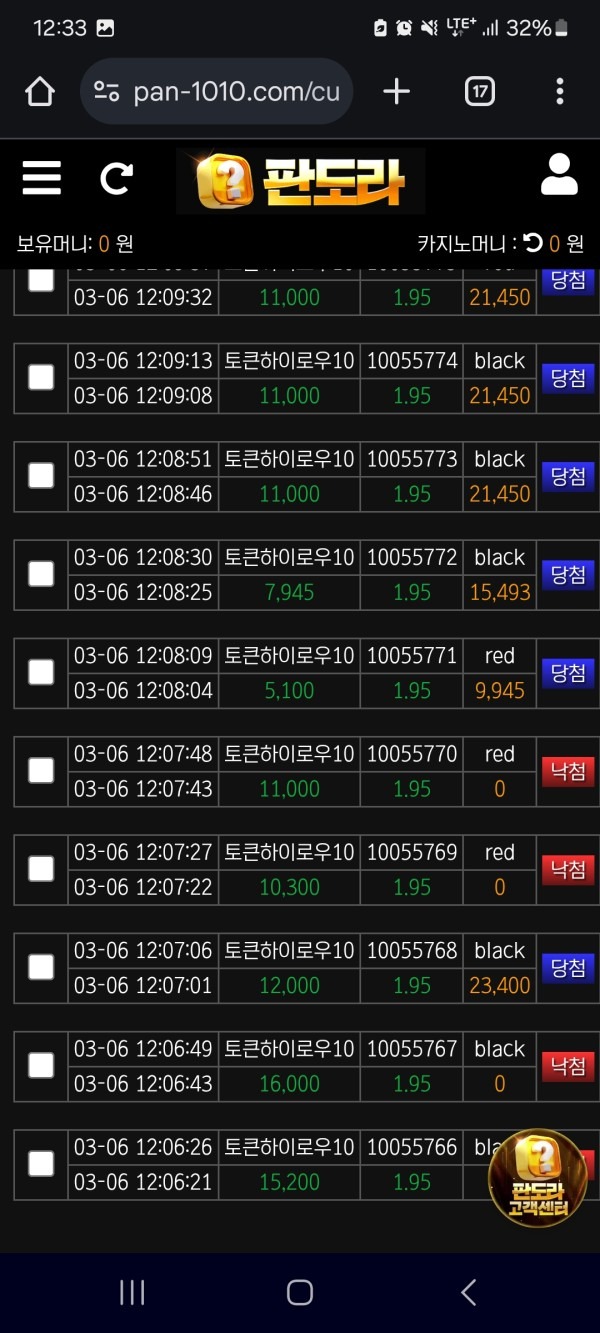Show the 17 open tabs
Image resolution: width=600 pixels, height=1333 pixels.
[480, 92]
